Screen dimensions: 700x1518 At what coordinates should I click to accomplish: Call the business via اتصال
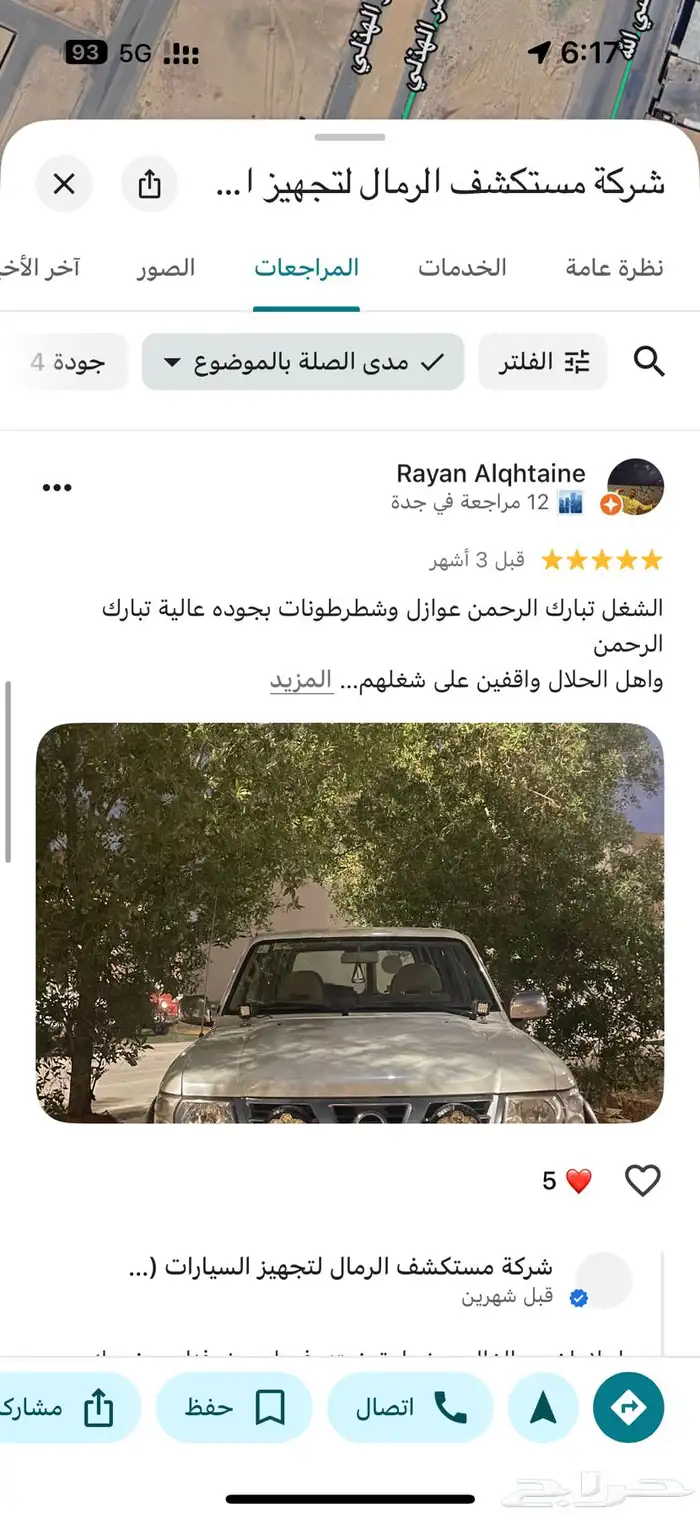coord(410,1407)
